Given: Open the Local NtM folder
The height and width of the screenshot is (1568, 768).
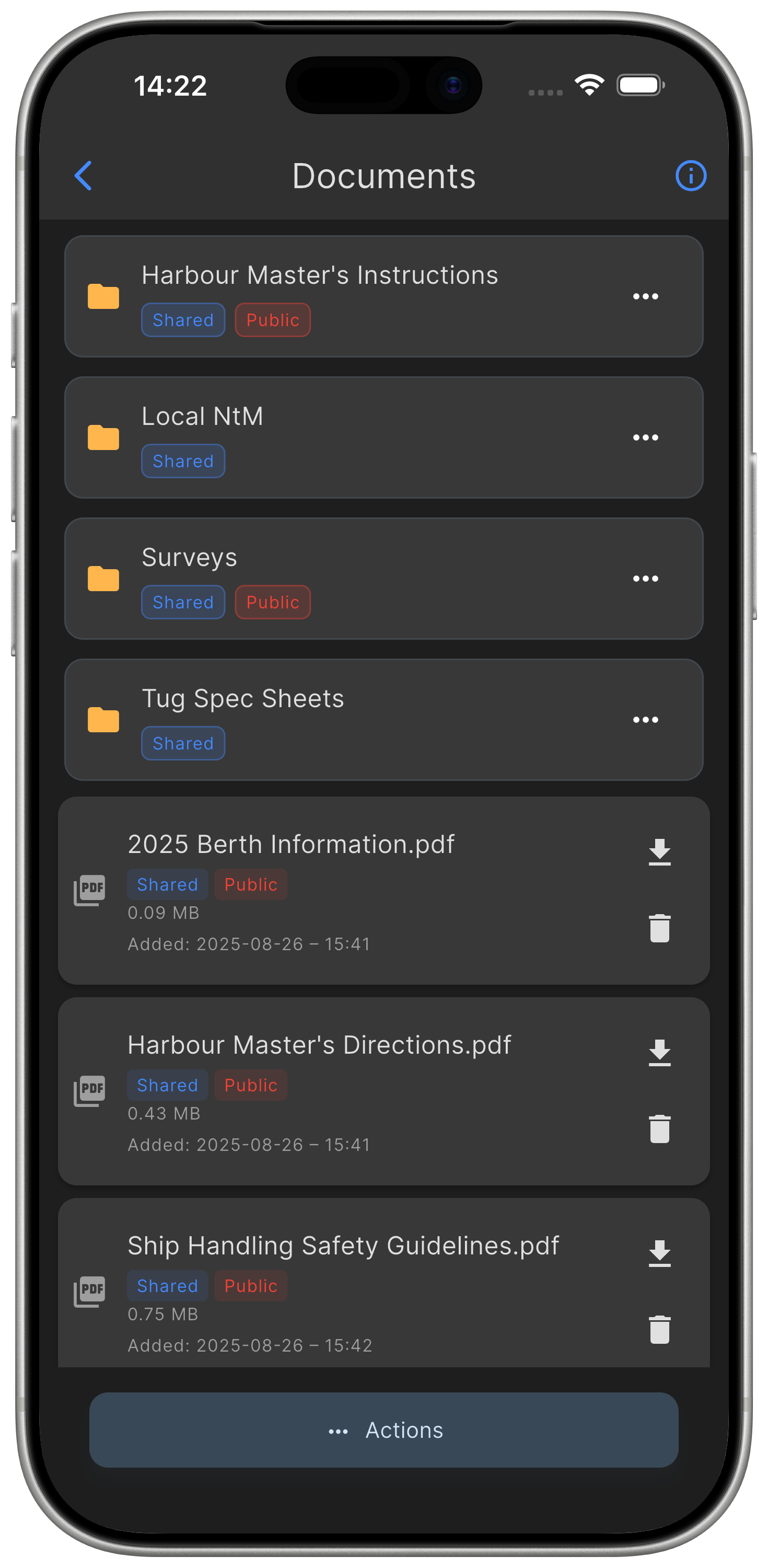Looking at the screenshot, I should tap(202, 417).
